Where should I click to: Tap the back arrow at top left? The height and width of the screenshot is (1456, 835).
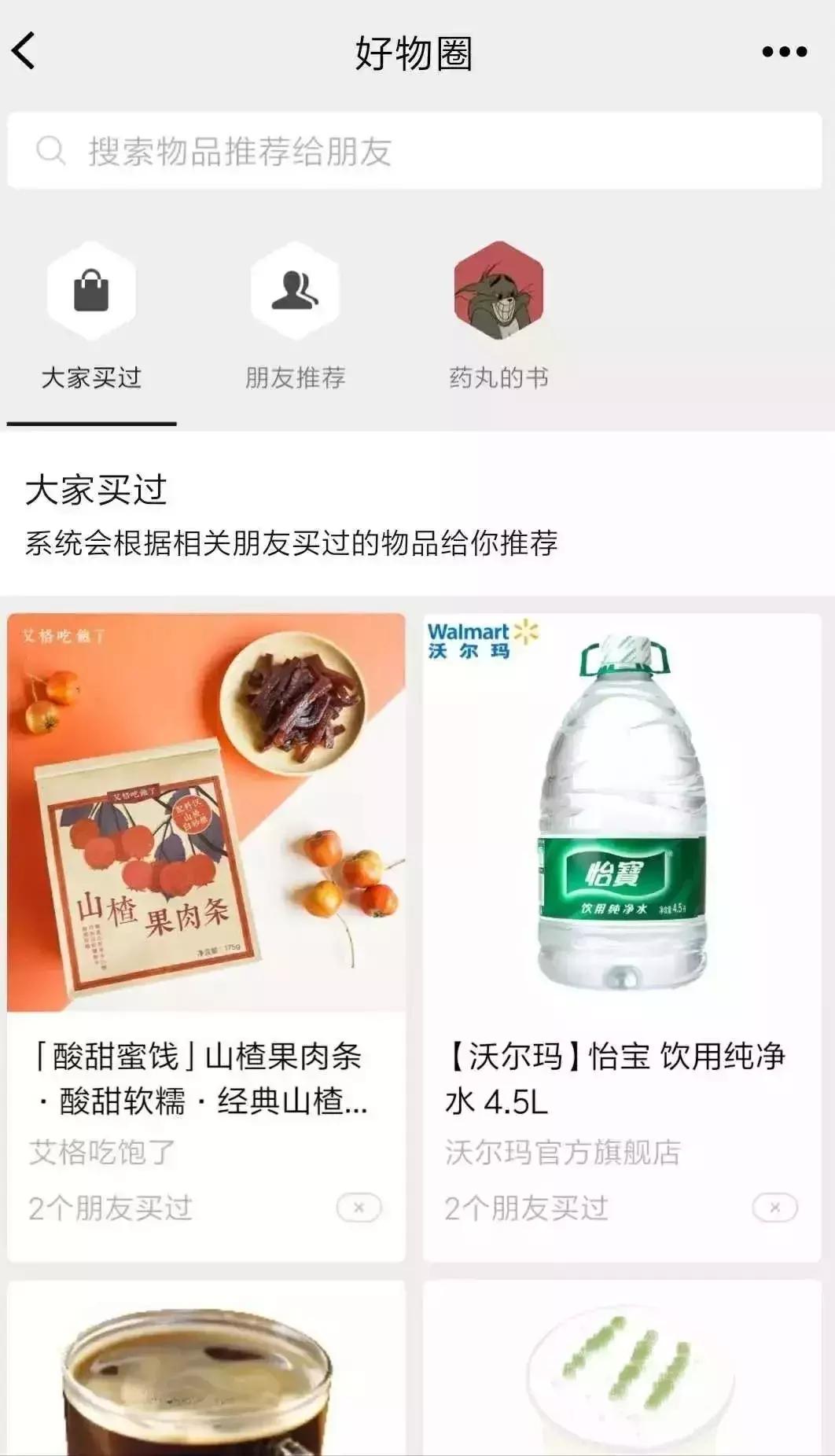24,52
